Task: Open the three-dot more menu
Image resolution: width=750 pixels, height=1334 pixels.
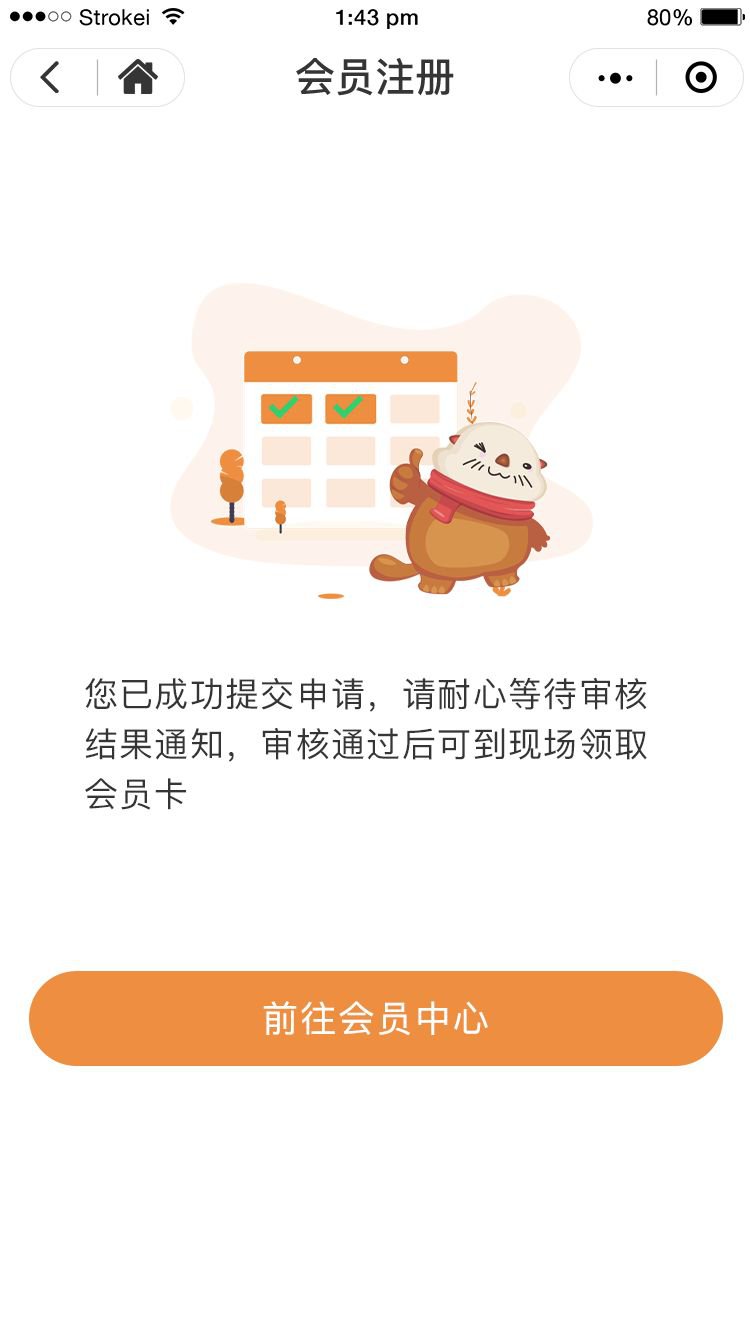Action: (x=615, y=78)
